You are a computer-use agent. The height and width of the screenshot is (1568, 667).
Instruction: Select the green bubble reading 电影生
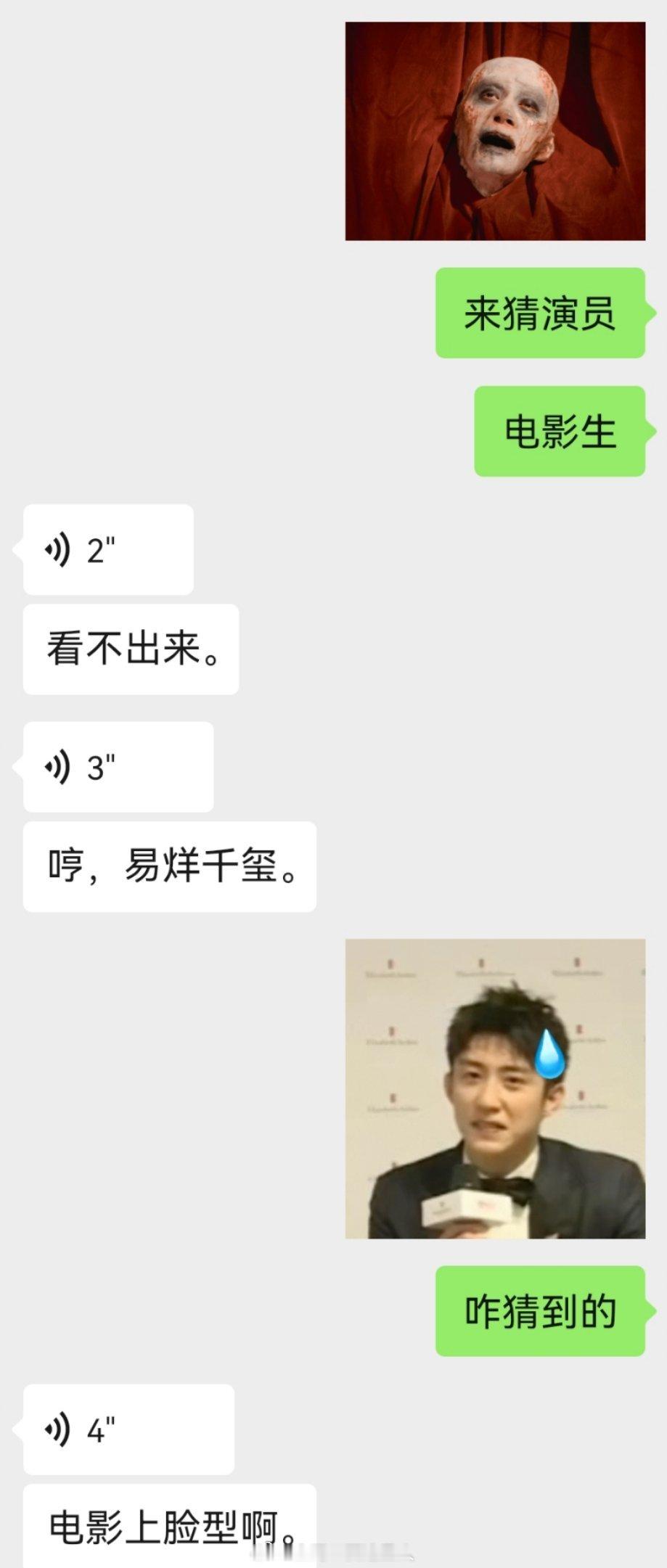(x=557, y=431)
